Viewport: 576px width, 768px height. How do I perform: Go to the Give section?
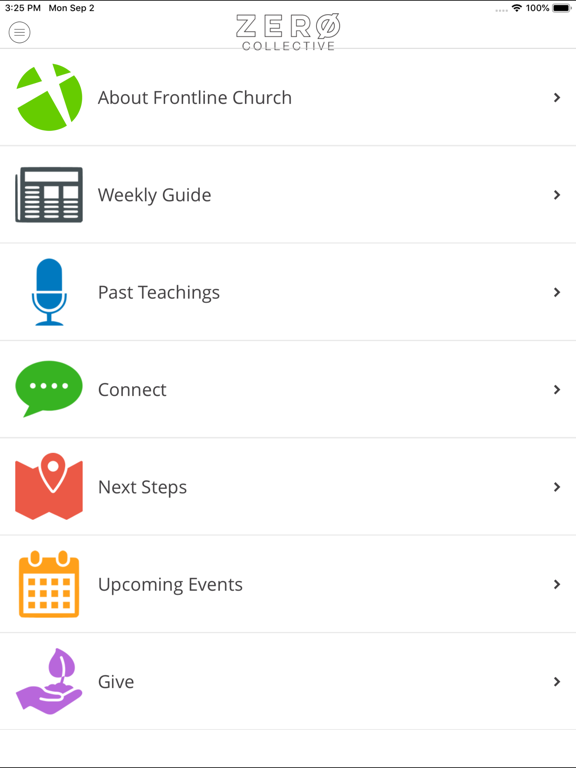288,681
